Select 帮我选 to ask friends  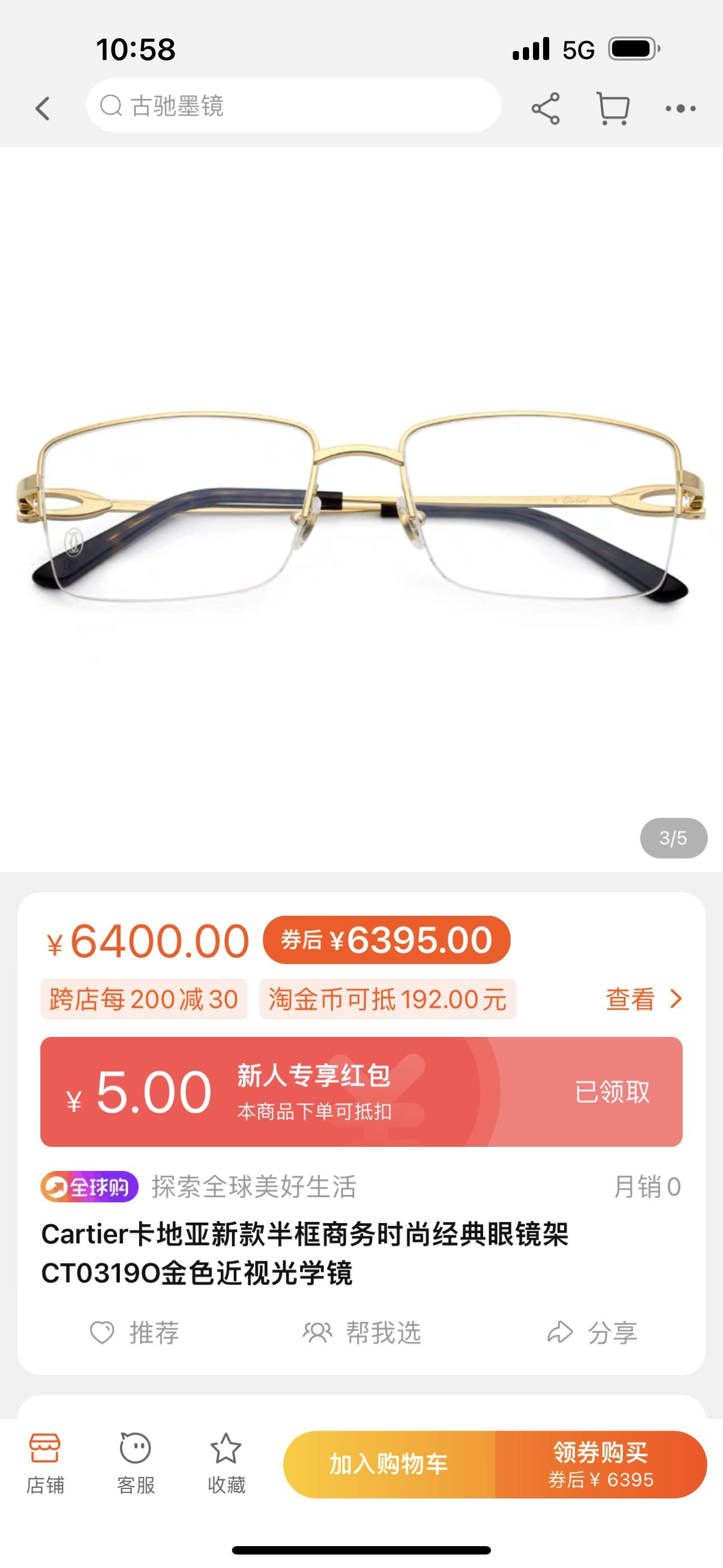coord(362,1333)
